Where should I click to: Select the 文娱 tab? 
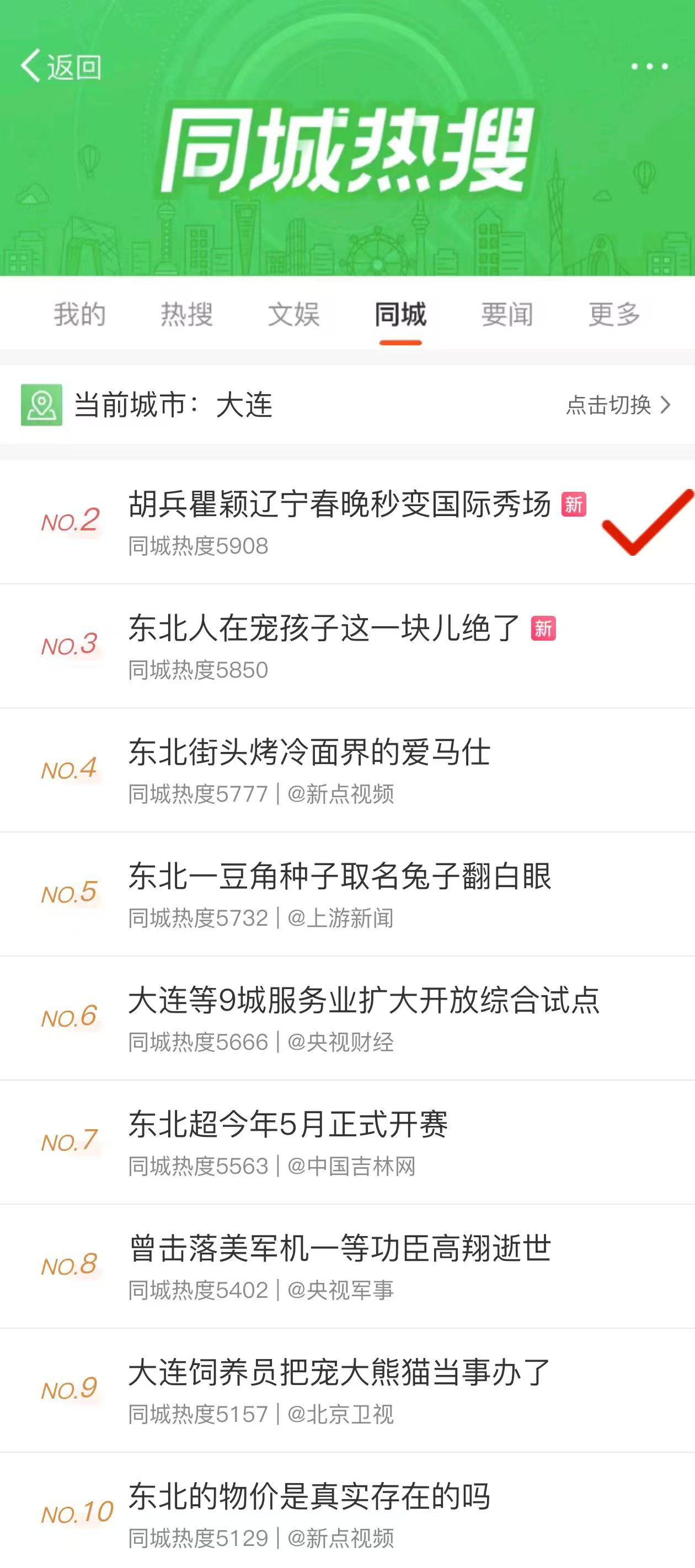click(x=293, y=315)
